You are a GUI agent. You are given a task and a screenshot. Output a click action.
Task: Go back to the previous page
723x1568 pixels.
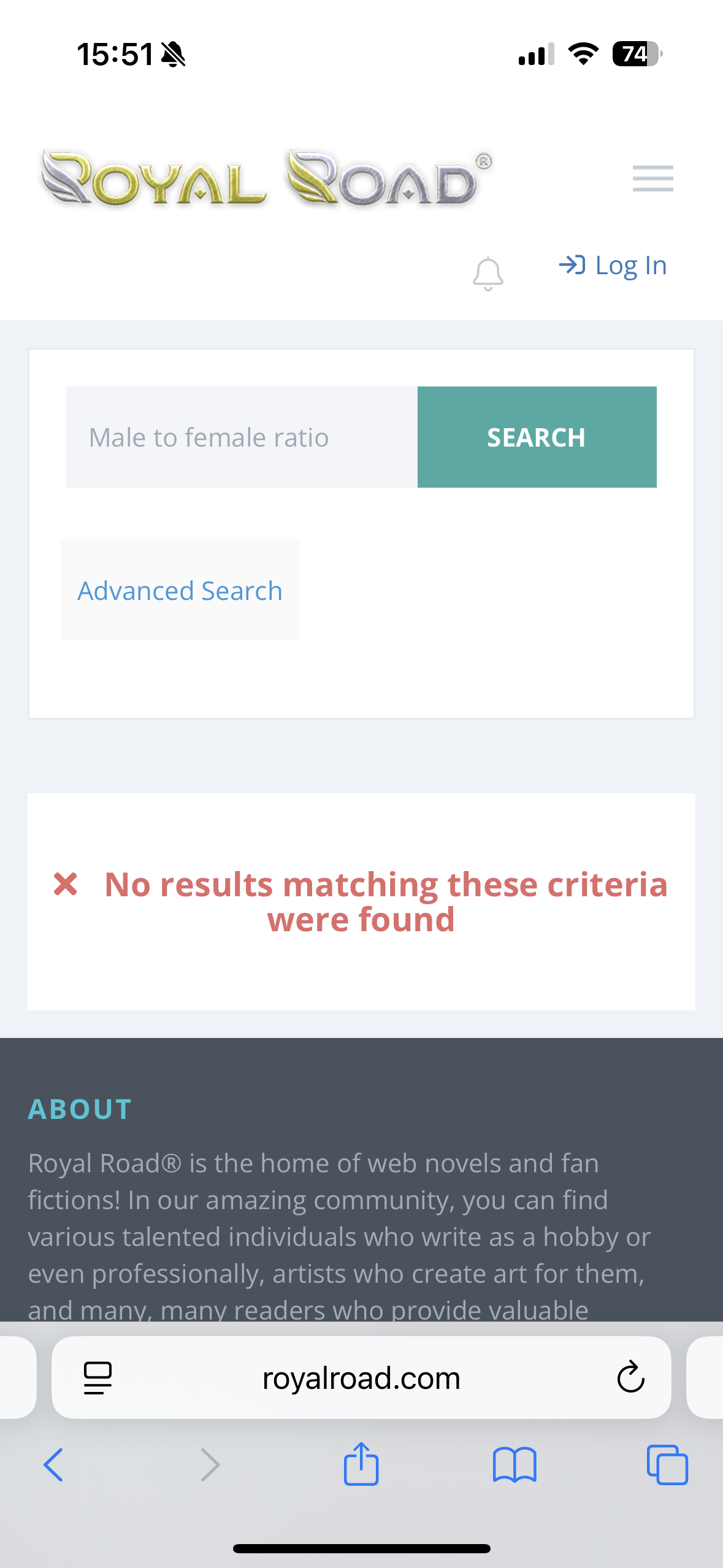[x=54, y=1465]
